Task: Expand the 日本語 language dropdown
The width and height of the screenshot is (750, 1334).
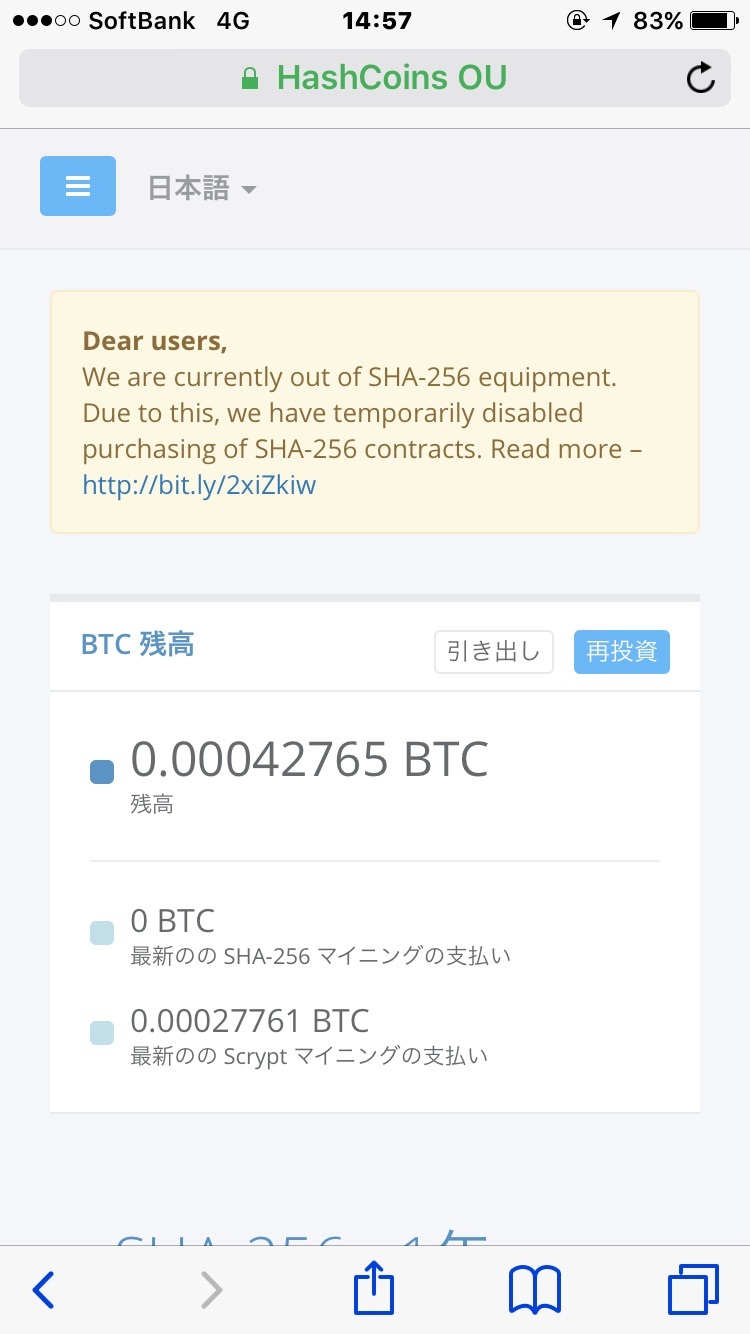Action: pos(202,188)
